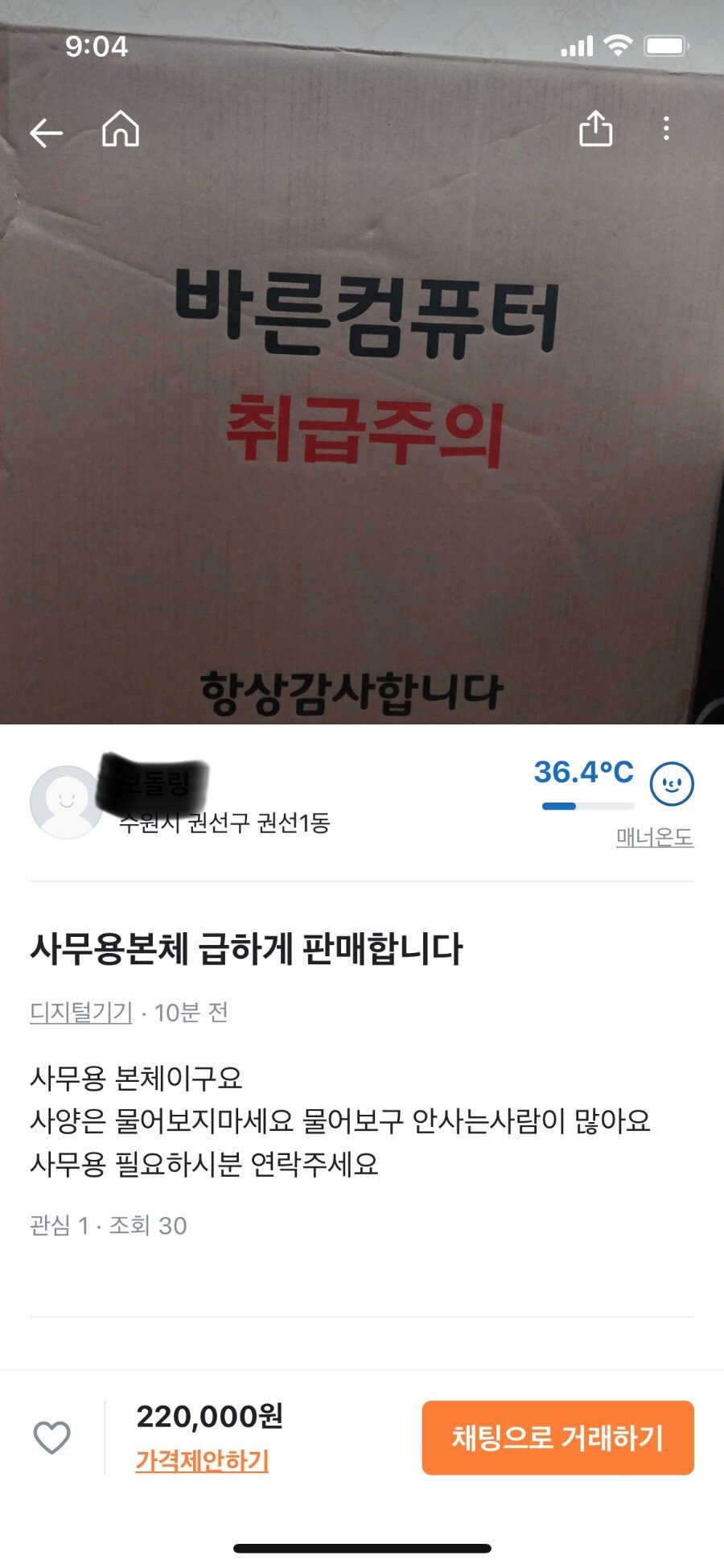This screenshot has height=1568, width=724.
Task: Start chat with 채팅으로 거래하기 button
Action: point(557,1438)
